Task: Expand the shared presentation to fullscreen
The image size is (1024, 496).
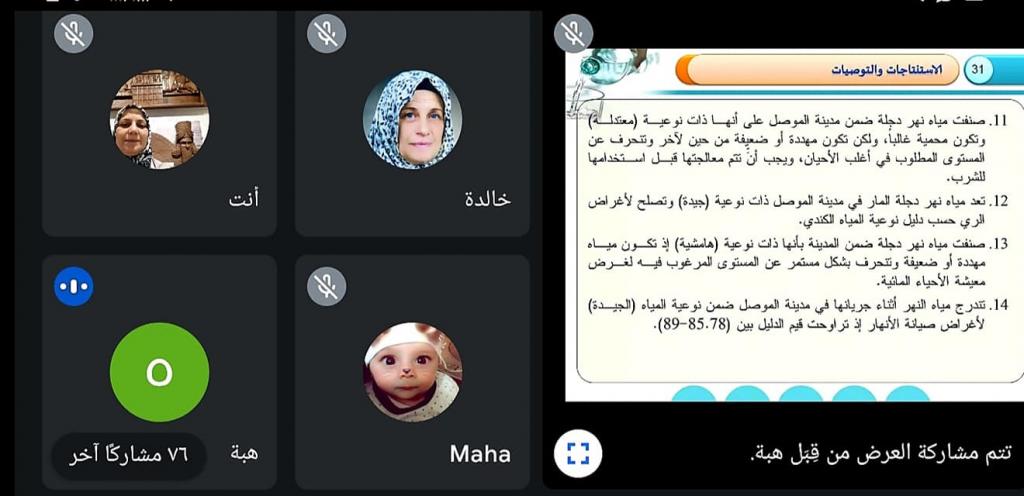Action: pos(573,455)
